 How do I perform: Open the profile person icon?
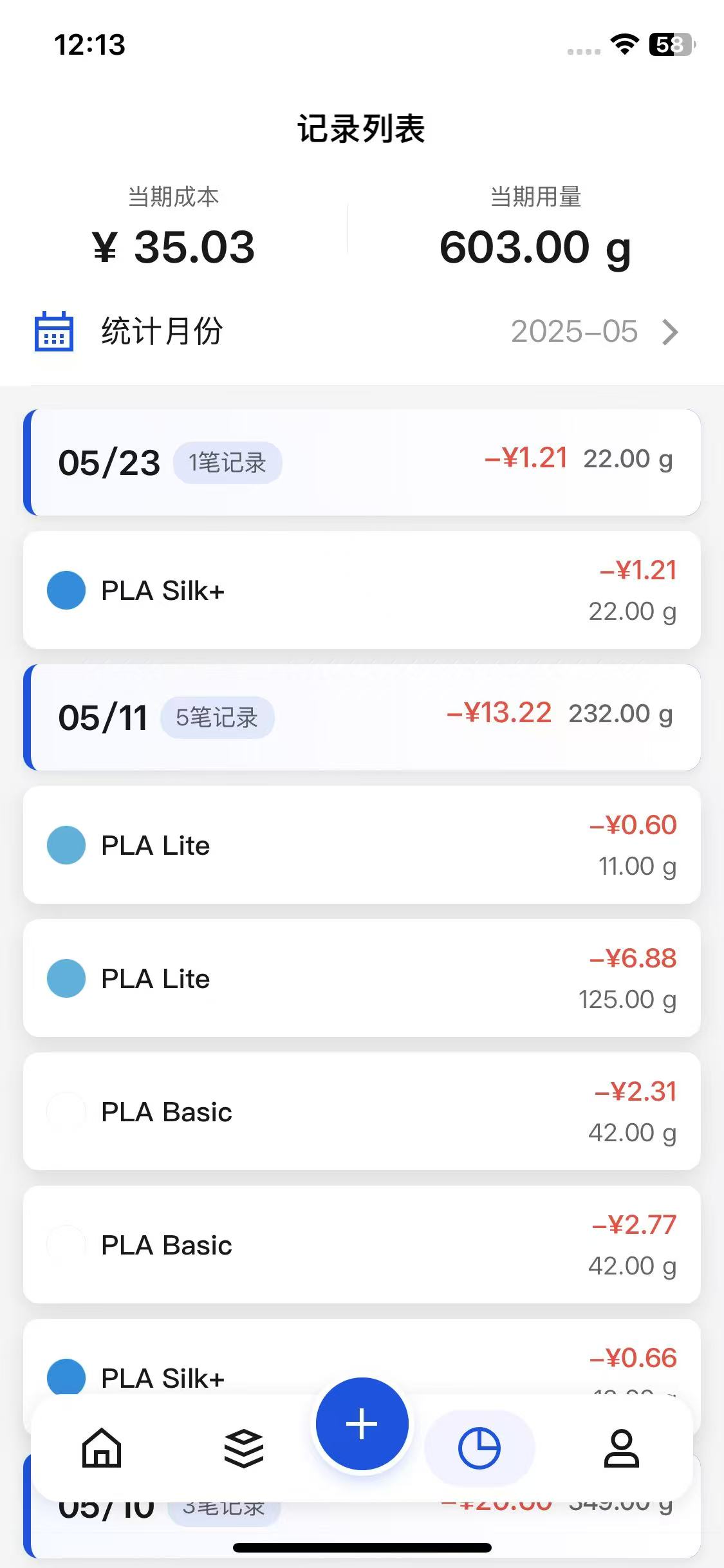coord(620,1448)
